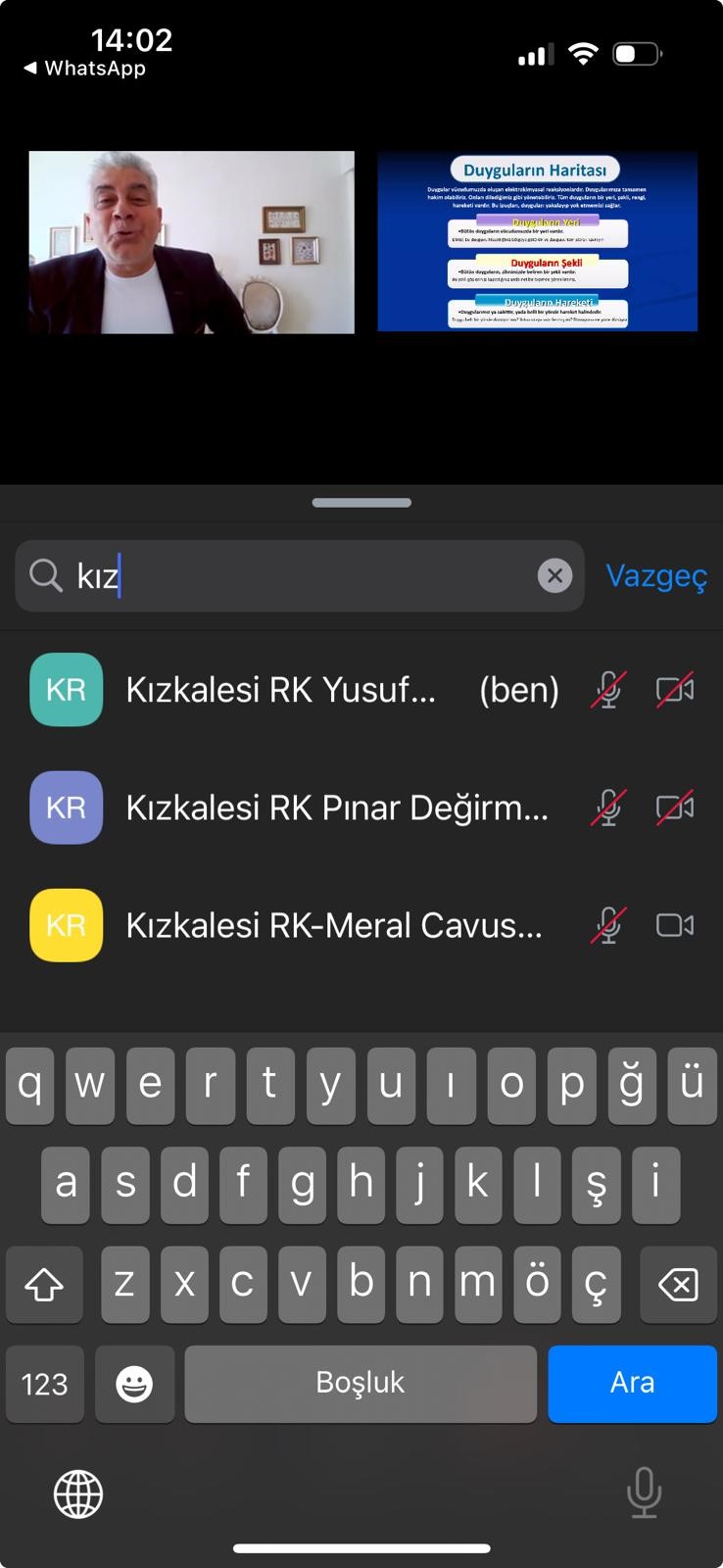Tap Vazgeç to cancel the search

(x=656, y=575)
